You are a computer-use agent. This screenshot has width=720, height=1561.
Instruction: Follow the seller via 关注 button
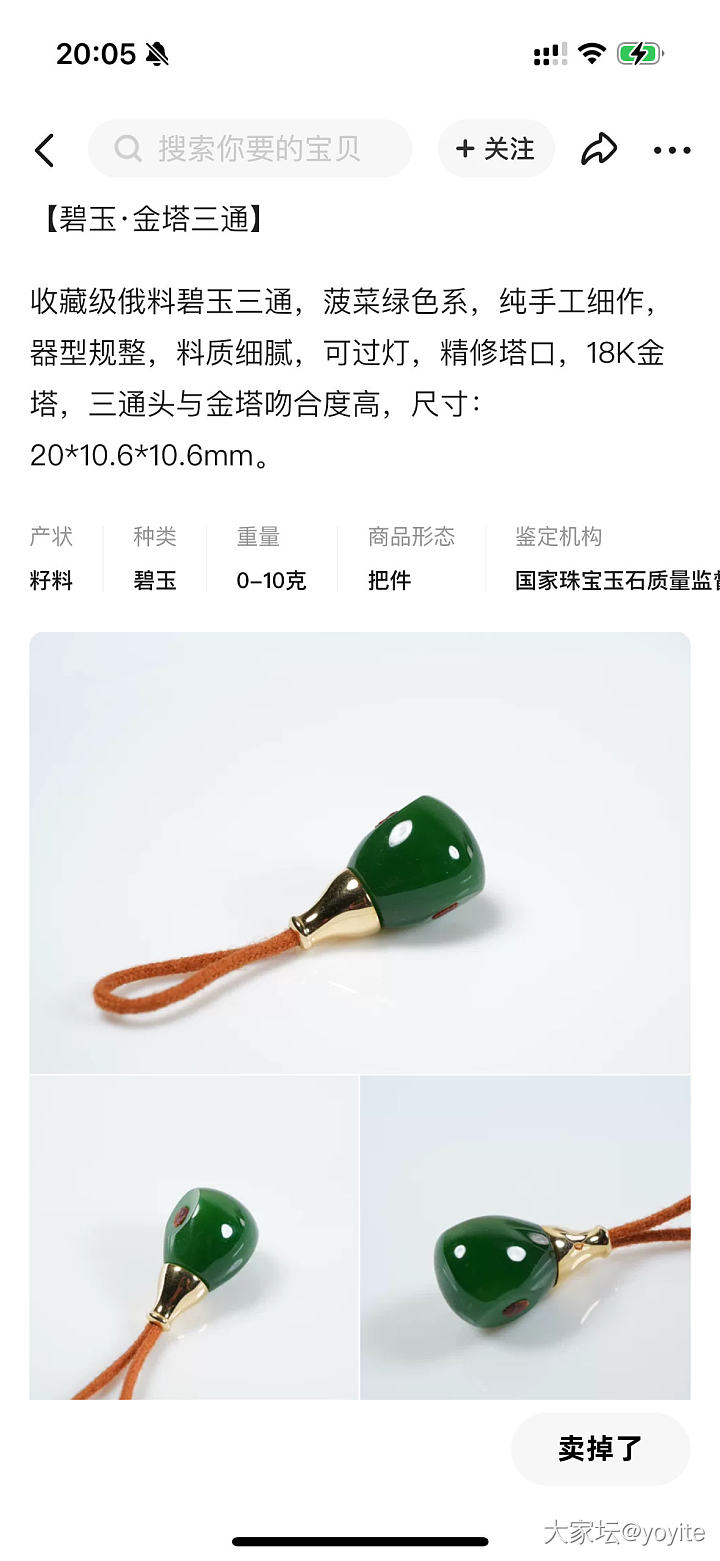click(x=496, y=149)
